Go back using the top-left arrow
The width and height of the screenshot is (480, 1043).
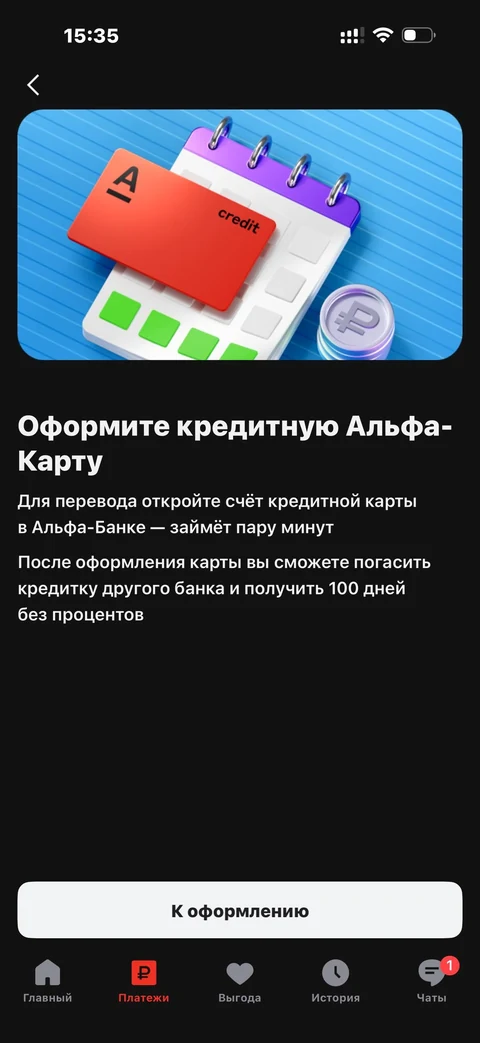point(33,84)
